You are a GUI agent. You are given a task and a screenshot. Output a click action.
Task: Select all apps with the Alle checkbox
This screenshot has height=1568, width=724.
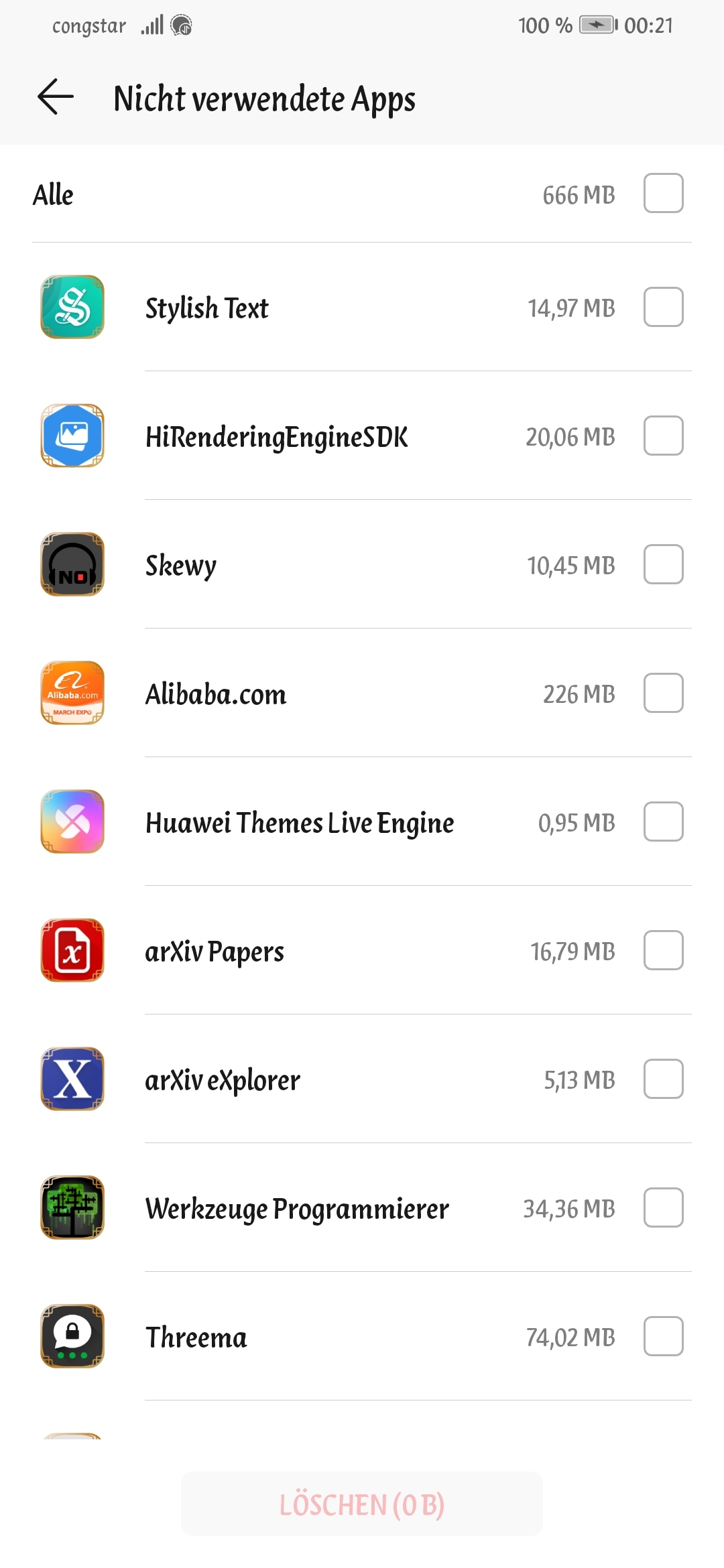coord(663,193)
